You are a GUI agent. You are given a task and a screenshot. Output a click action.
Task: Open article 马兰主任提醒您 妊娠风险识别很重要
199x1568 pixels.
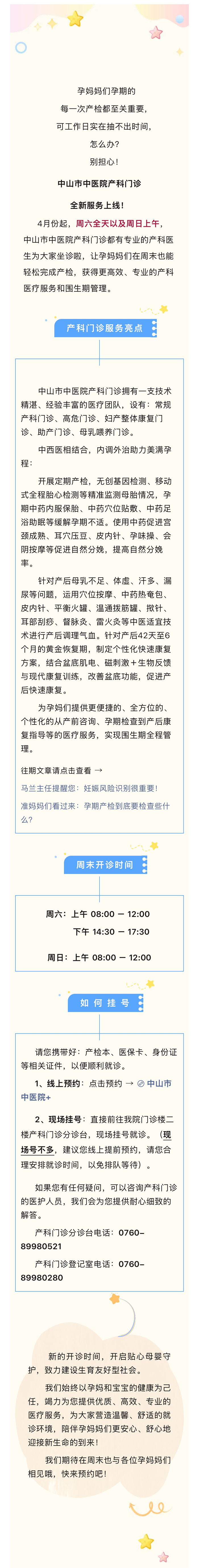tap(89, 788)
